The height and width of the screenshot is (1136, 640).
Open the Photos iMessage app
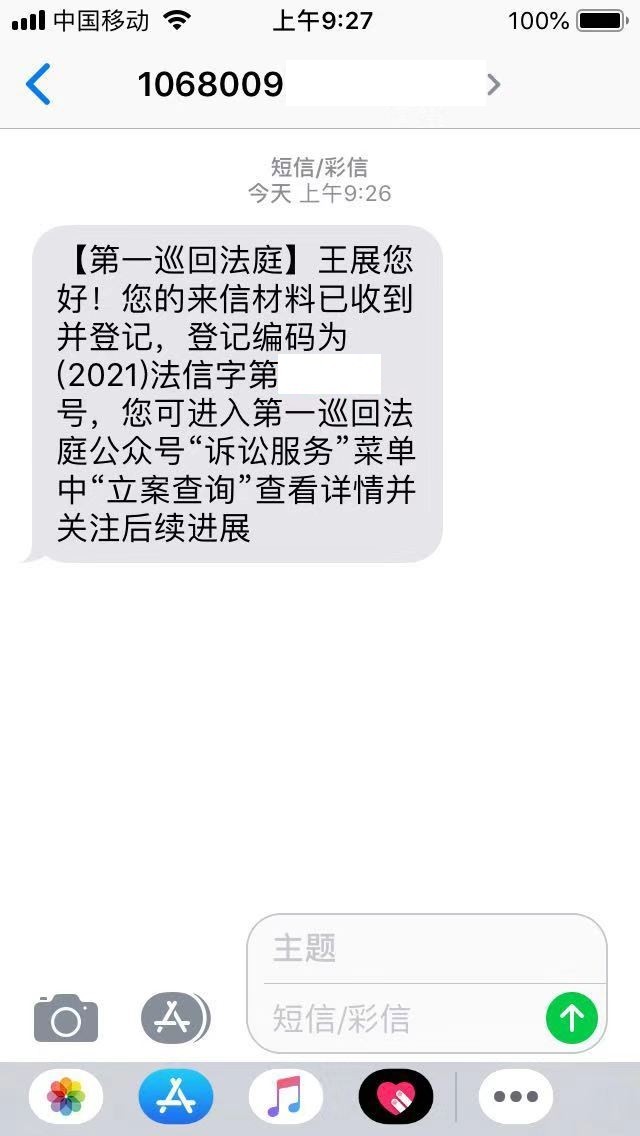pyautogui.click(x=66, y=1097)
